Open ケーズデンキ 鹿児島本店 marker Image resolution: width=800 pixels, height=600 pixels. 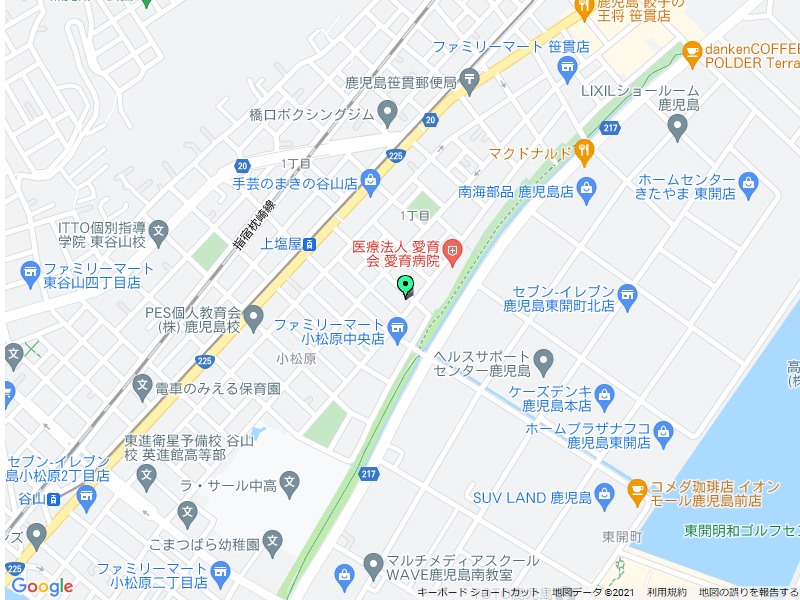click(606, 399)
